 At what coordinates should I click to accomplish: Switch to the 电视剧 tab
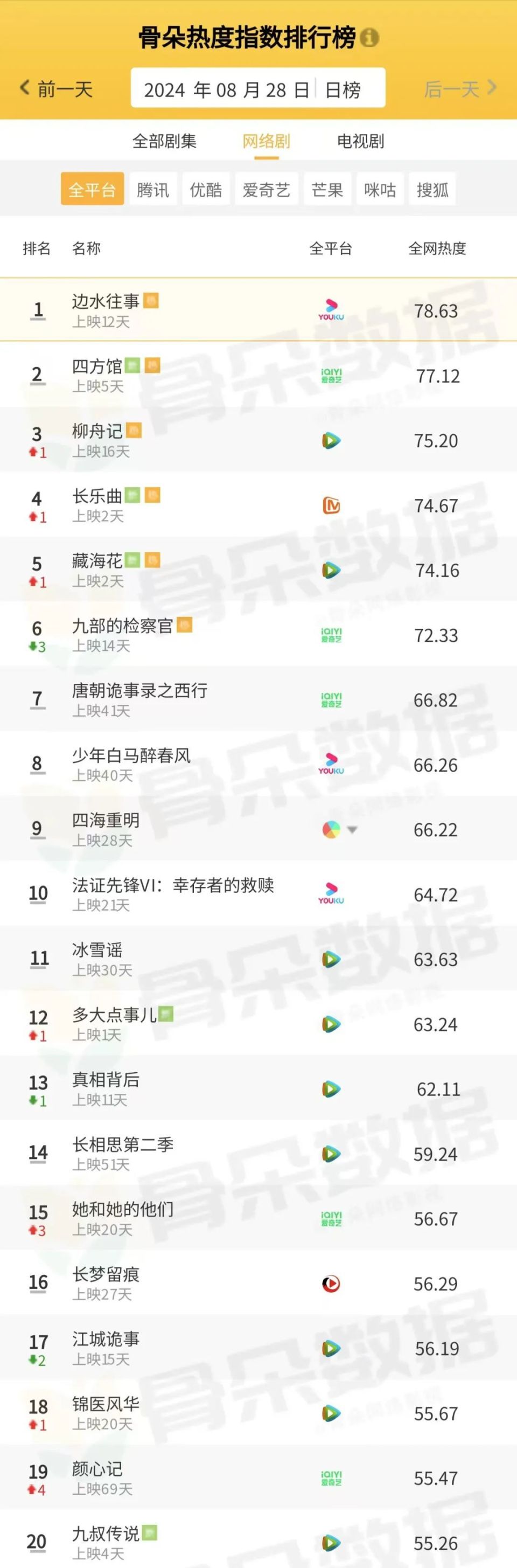pos(361,141)
